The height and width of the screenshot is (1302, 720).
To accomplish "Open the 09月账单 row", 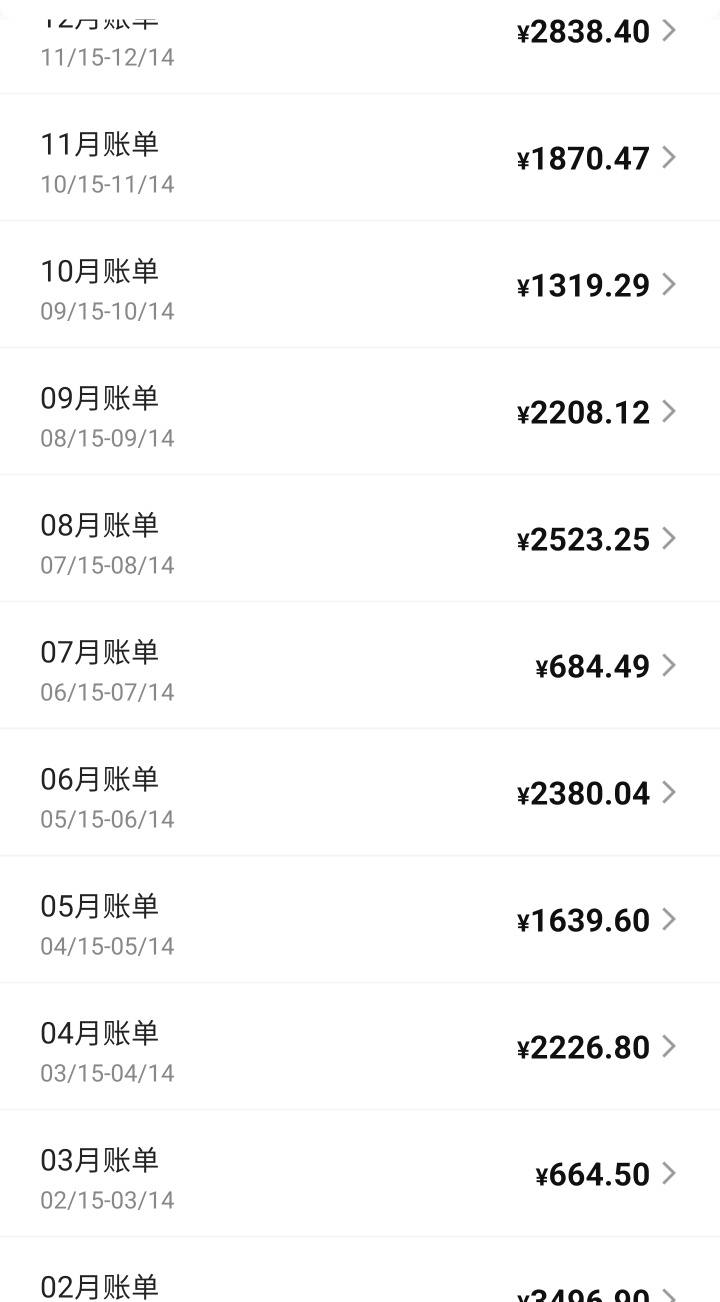I will pos(360,412).
